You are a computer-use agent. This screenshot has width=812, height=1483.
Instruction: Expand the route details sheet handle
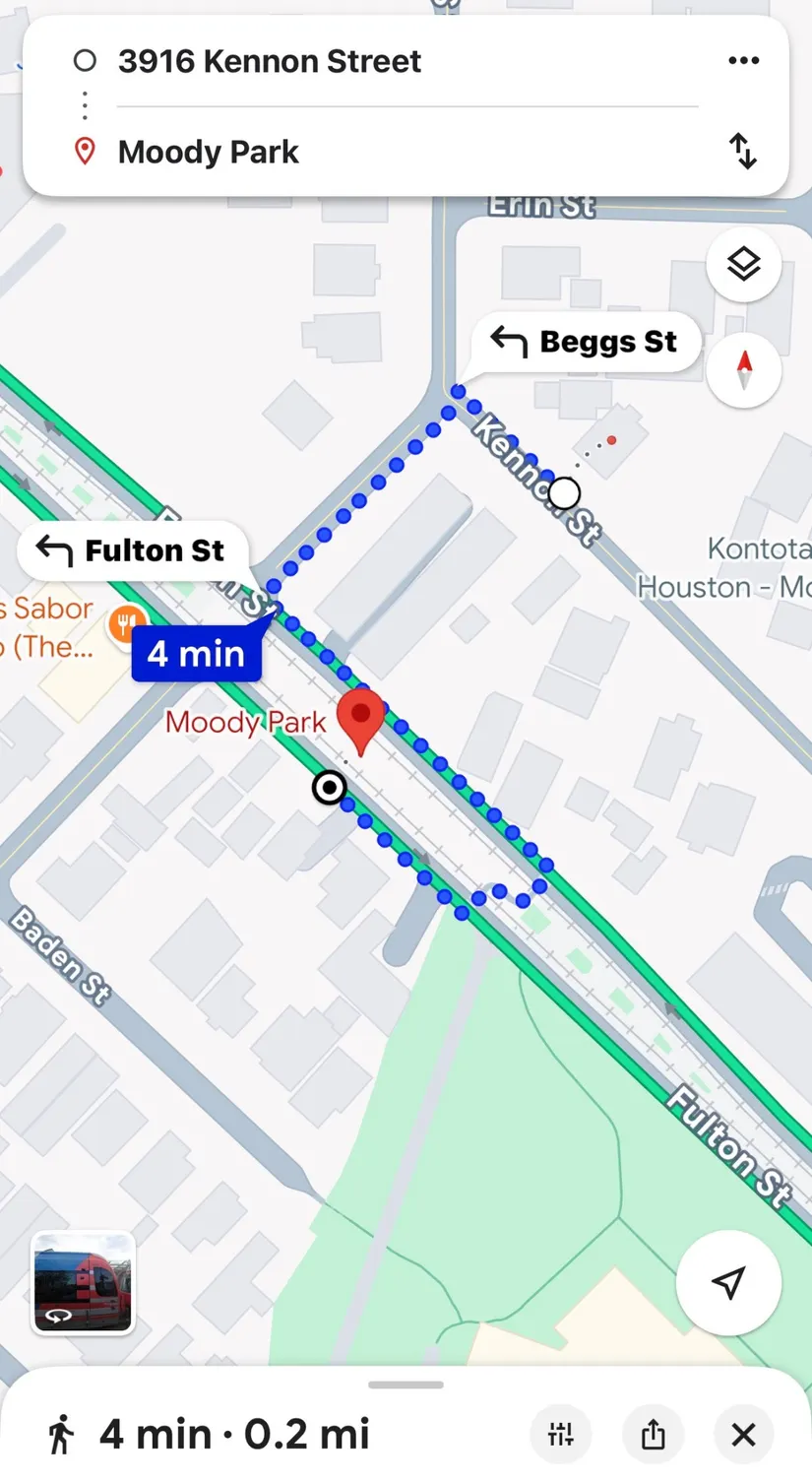pos(406,1385)
